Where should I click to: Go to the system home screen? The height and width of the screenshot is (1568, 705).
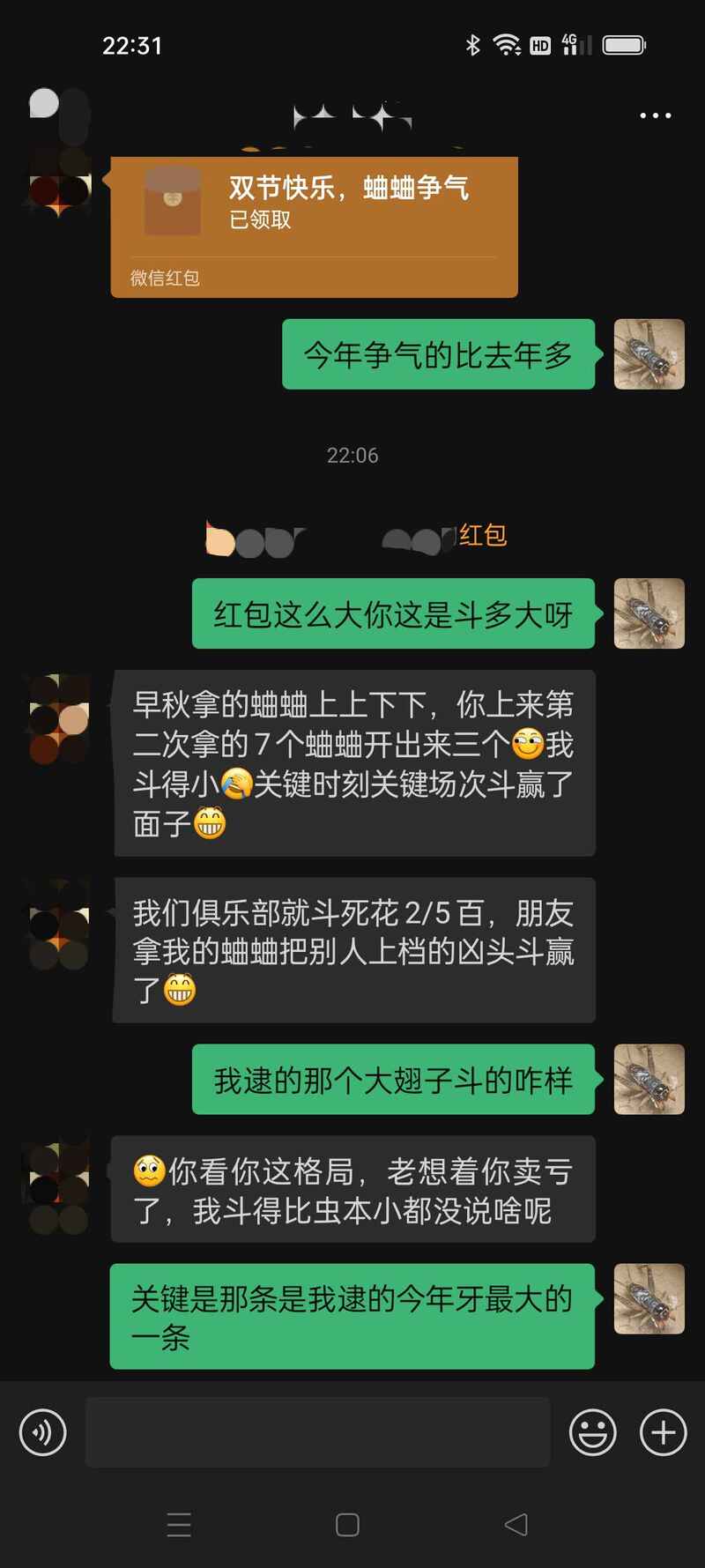coord(347,1524)
